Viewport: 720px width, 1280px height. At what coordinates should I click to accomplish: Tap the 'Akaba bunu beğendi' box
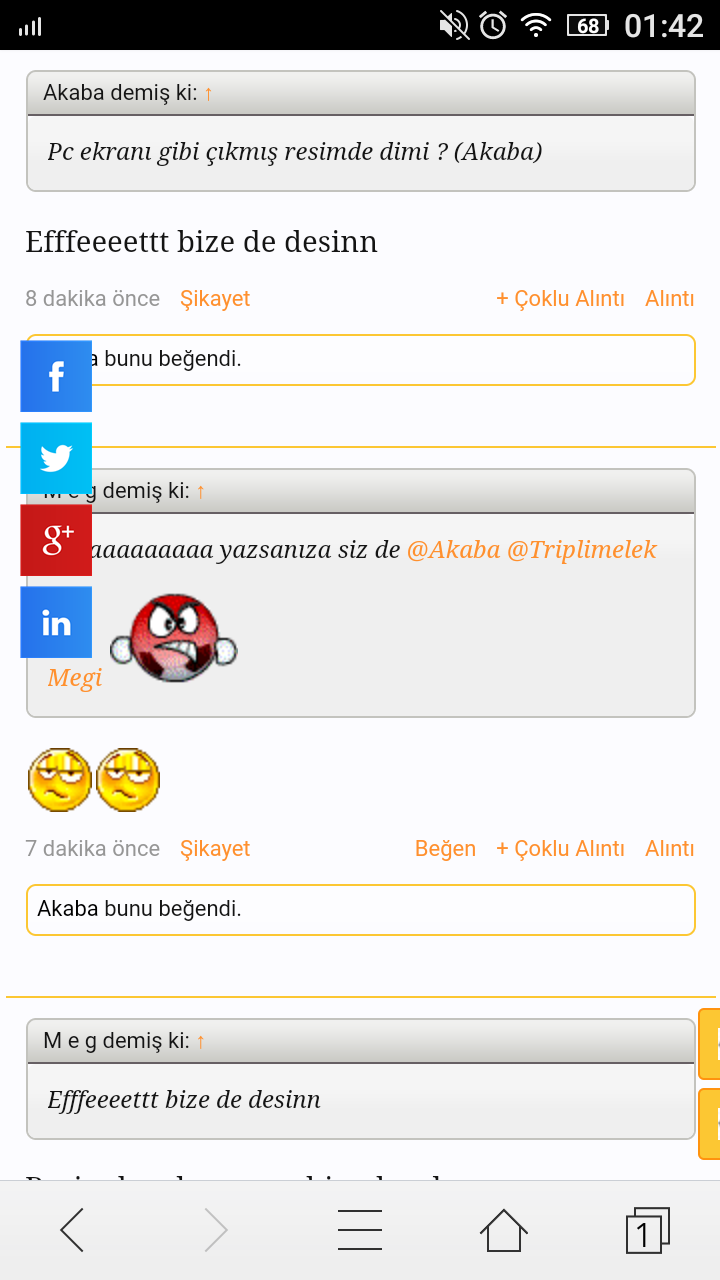coord(360,908)
